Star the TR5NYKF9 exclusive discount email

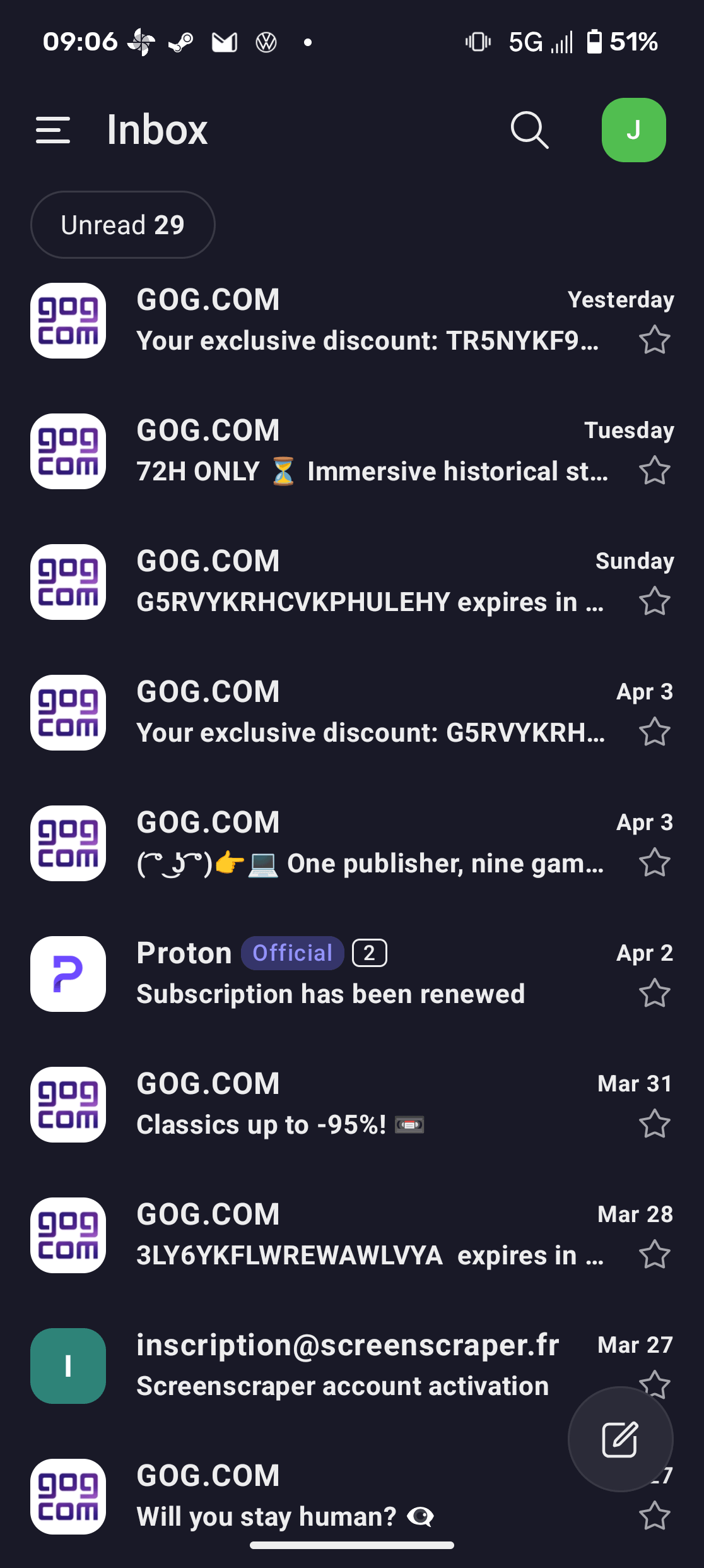(654, 341)
